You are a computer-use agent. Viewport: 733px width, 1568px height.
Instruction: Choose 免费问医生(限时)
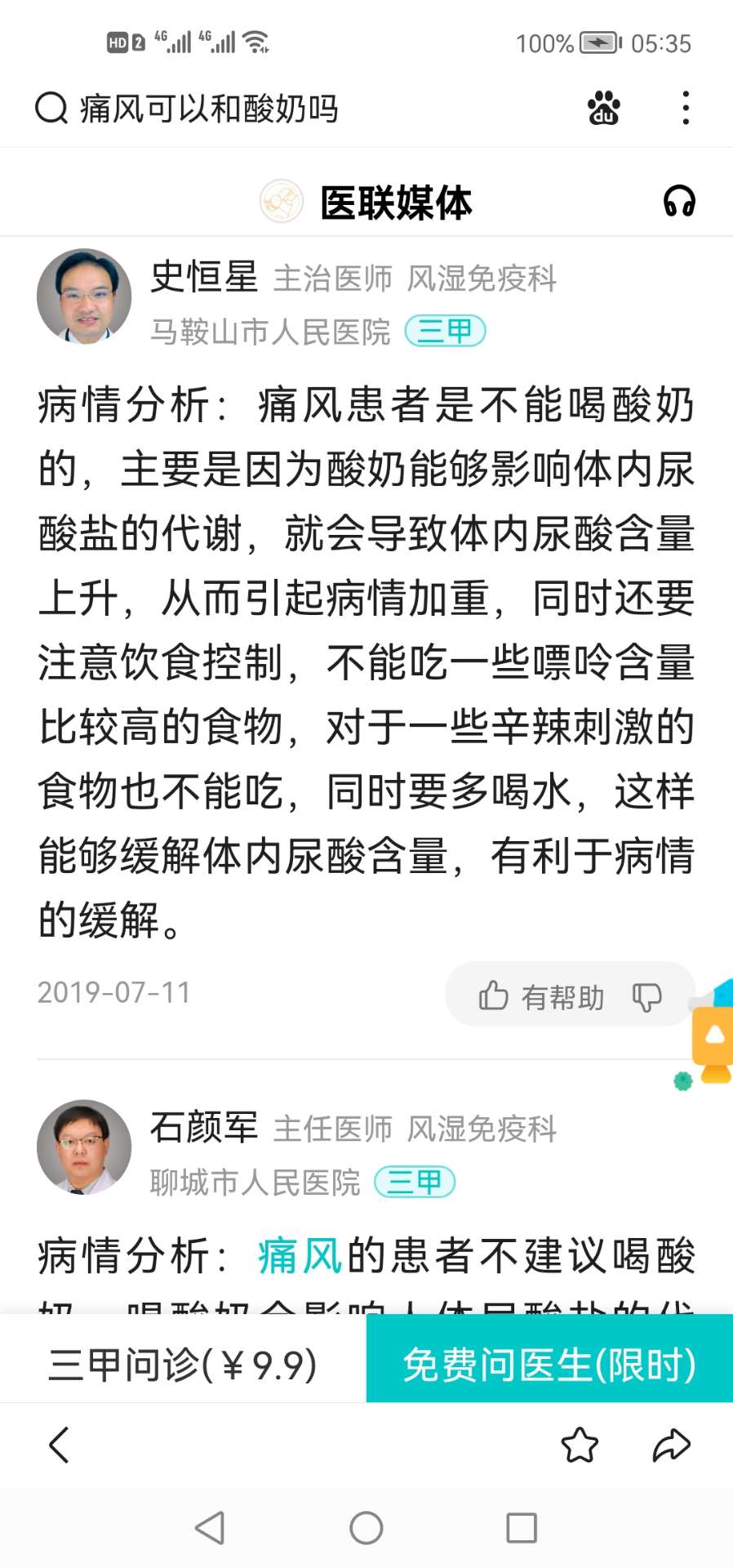pyautogui.click(x=549, y=1365)
